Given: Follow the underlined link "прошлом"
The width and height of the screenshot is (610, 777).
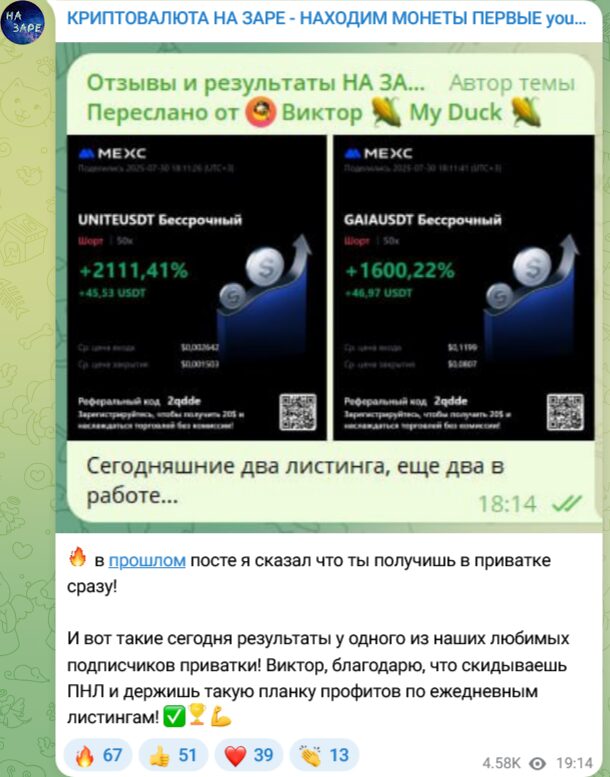Looking at the screenshot, I should point(147,562).
